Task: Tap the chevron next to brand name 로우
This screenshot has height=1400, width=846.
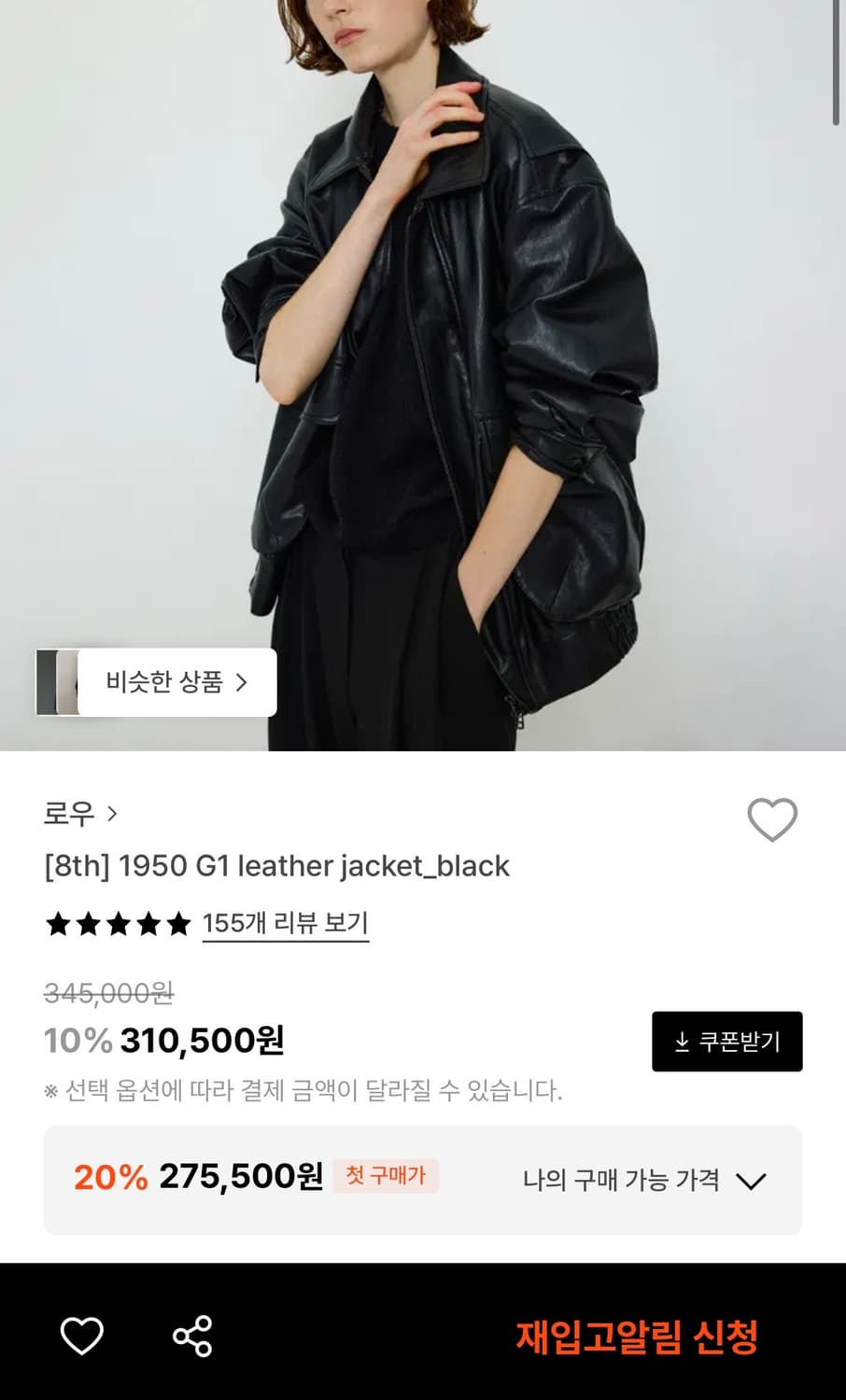Action: (114, 814)
